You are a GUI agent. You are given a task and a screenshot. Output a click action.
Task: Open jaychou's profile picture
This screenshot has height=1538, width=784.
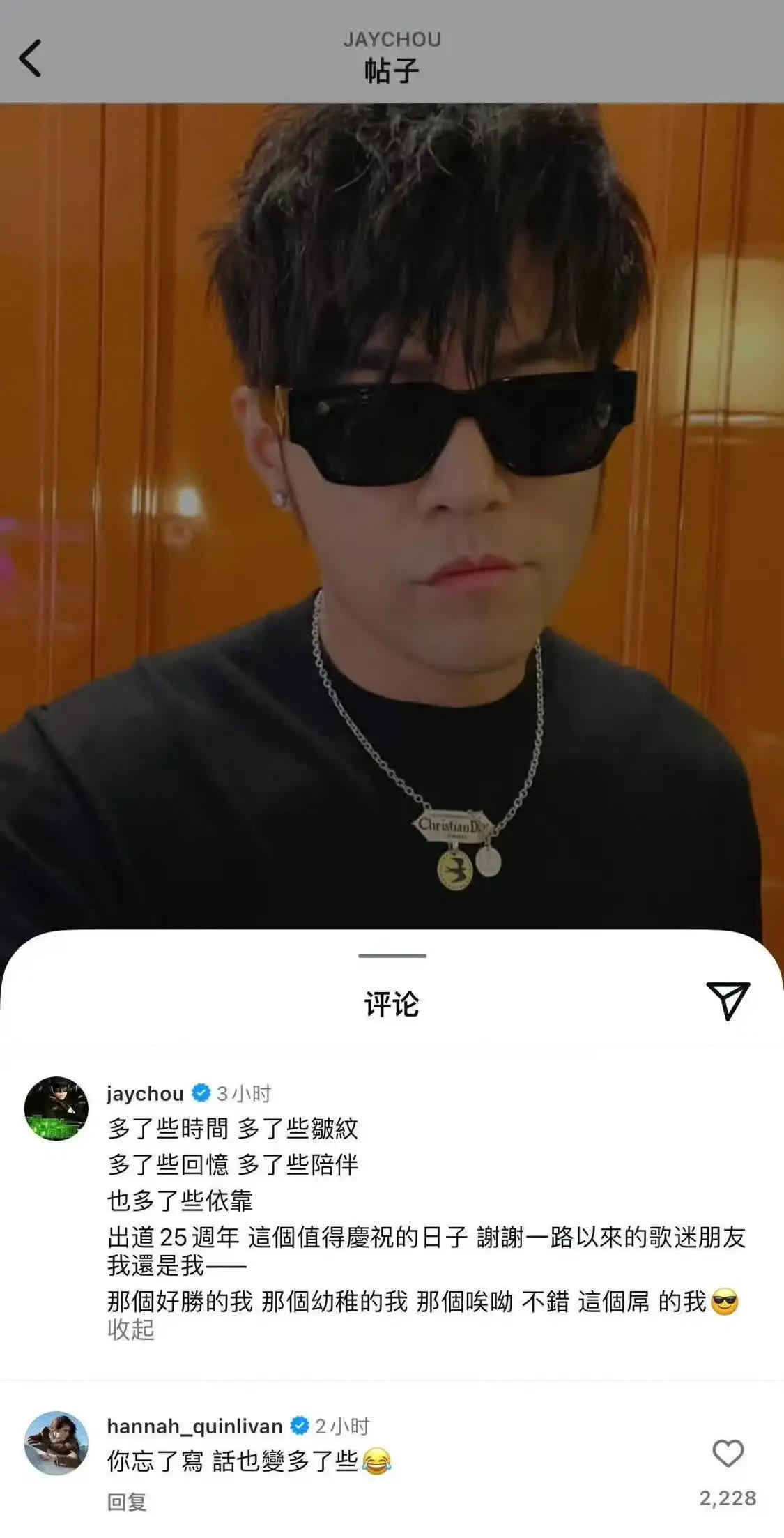pos(56,1109)
